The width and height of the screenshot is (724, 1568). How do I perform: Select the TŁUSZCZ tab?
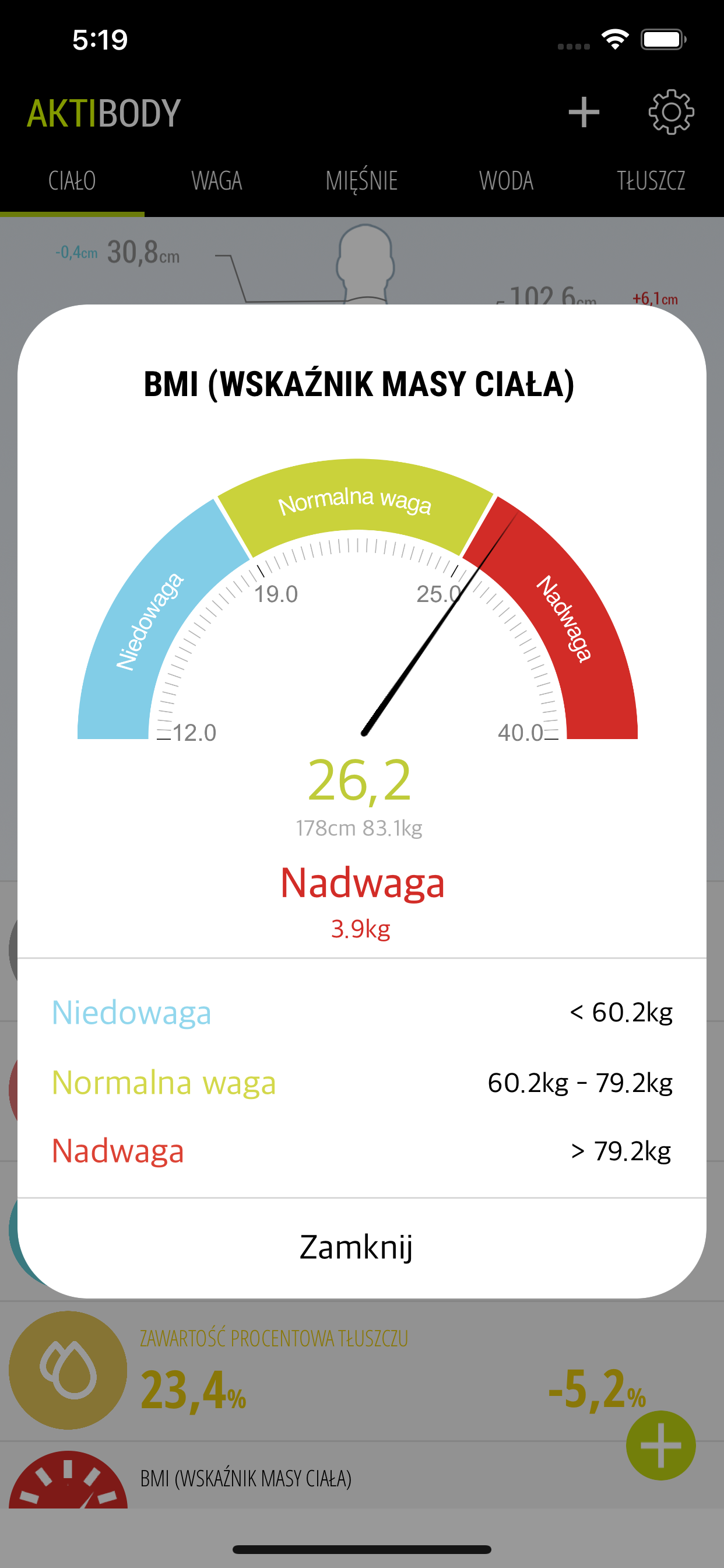click(x=651, y=181)
